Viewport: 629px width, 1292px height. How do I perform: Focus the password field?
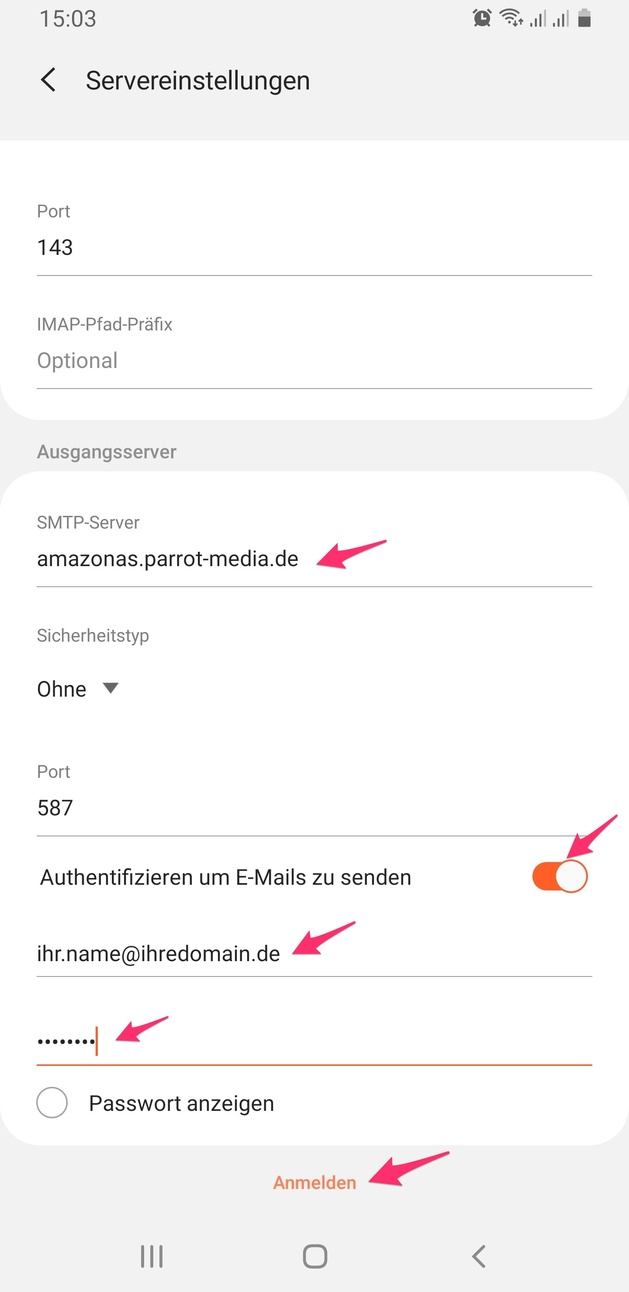coord(314,1041)
